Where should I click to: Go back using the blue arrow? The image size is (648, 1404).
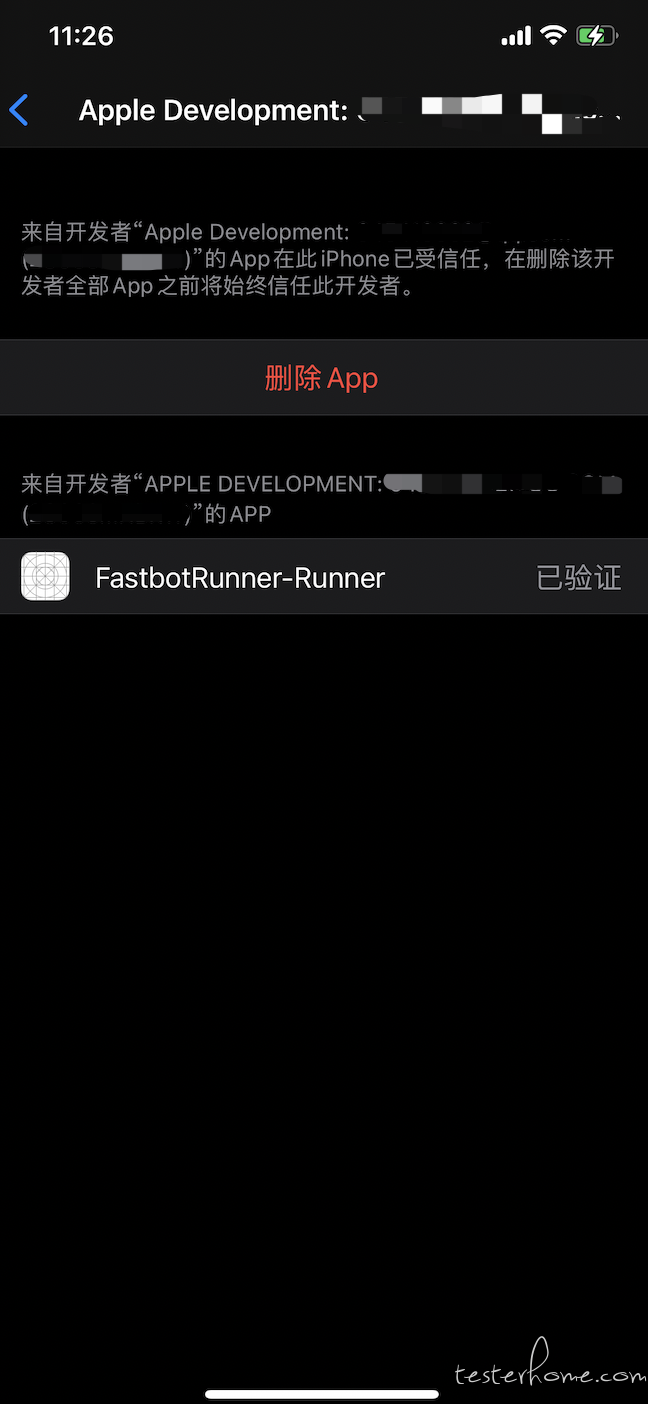[x=19, y=110]
